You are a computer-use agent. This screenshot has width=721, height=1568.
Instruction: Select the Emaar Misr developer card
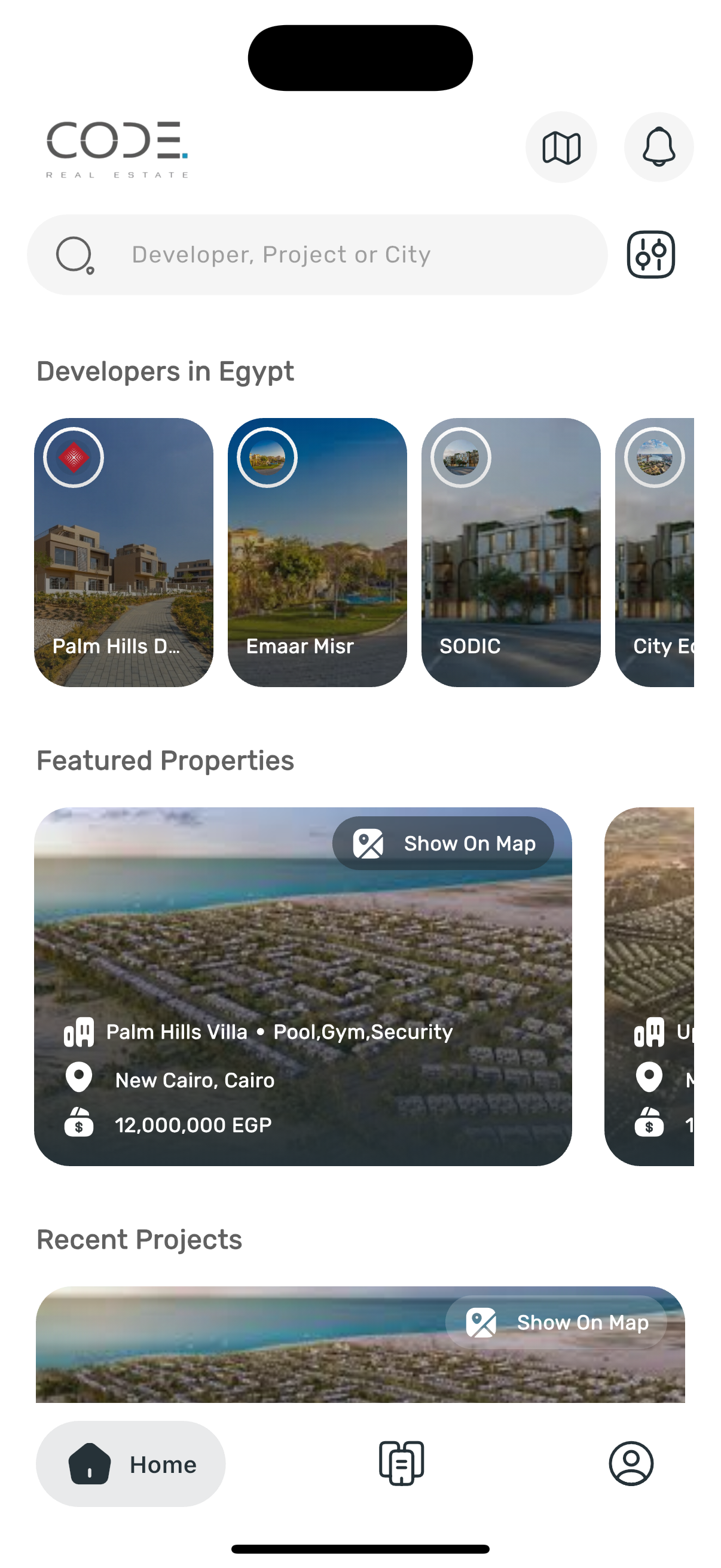click(317, 552)
